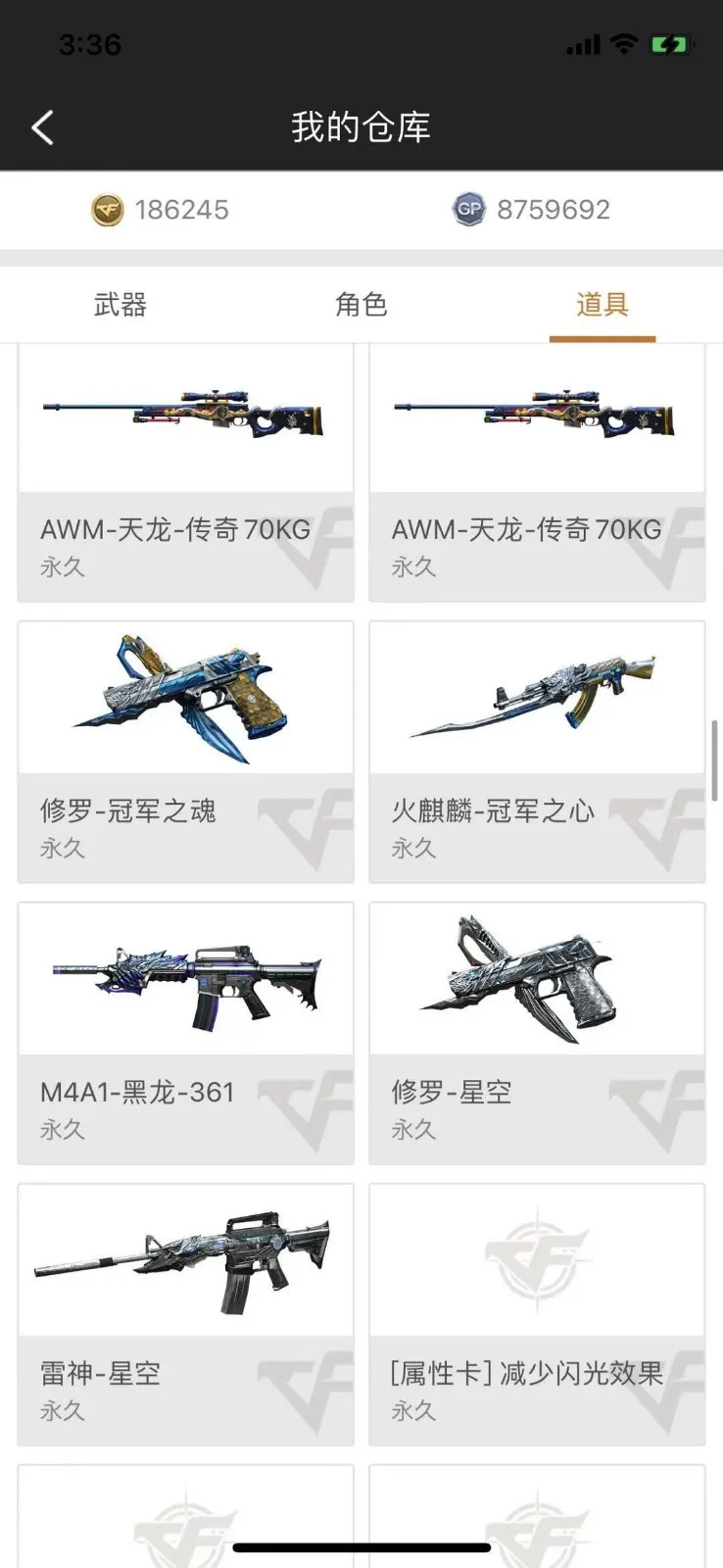Select the 道具 tab

click(x=602, y=305)
